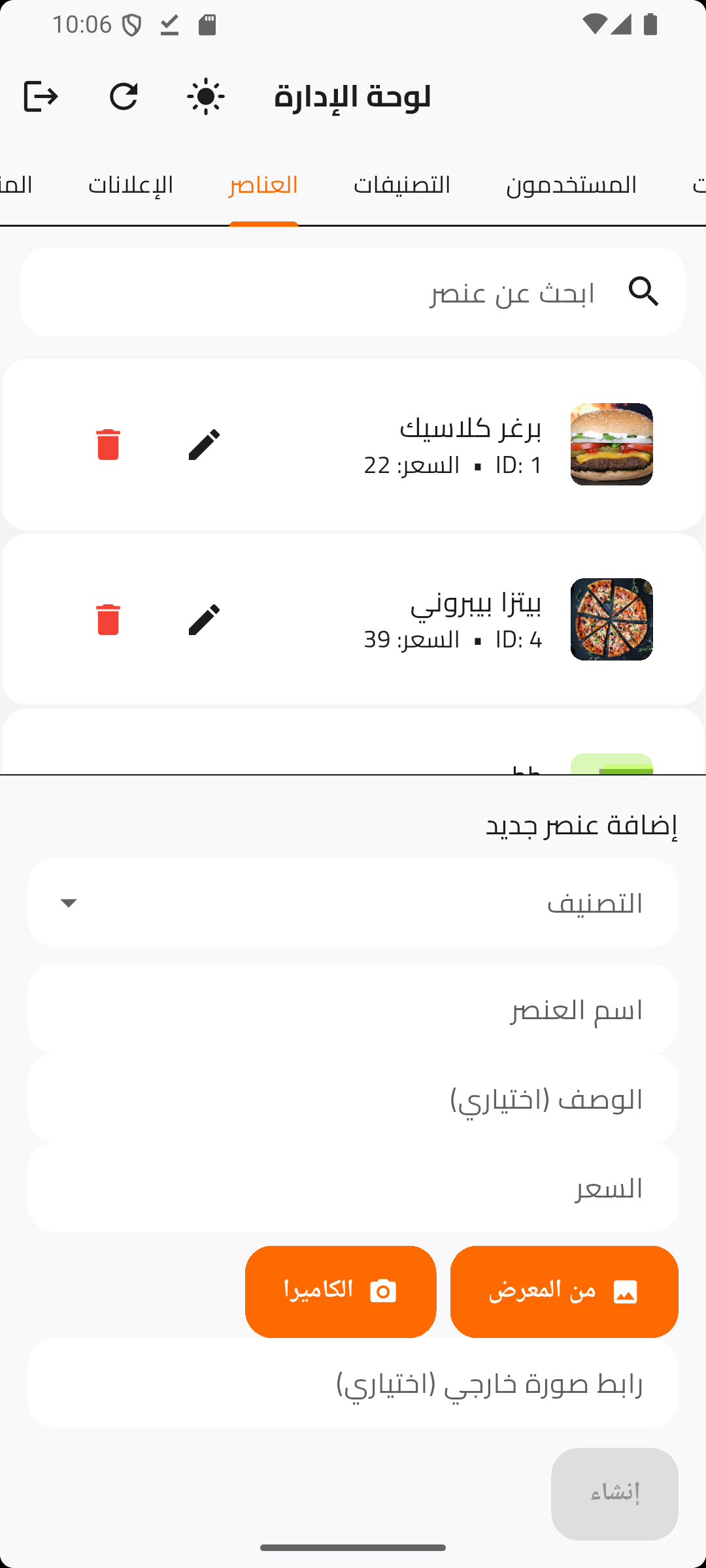Edit the برغر كلاسيك item
The width and height of the screenshot is (706, 1568).
coord(204,444)
